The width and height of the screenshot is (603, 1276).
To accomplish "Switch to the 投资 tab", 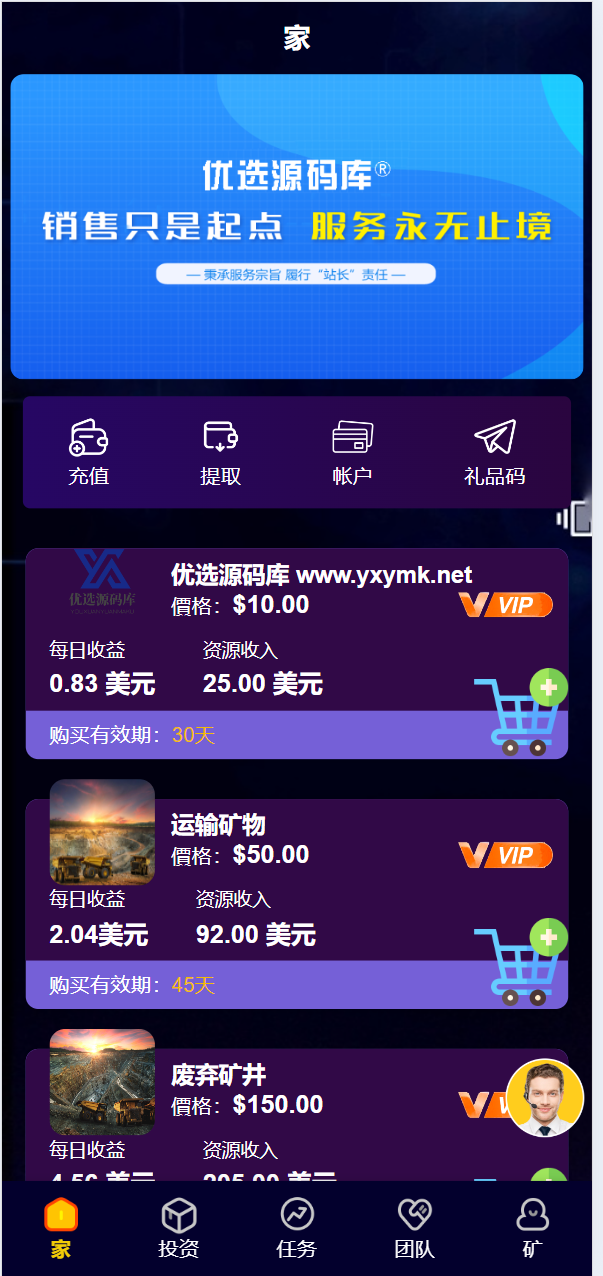I will pyautogui.click(x=179, y=1229).
